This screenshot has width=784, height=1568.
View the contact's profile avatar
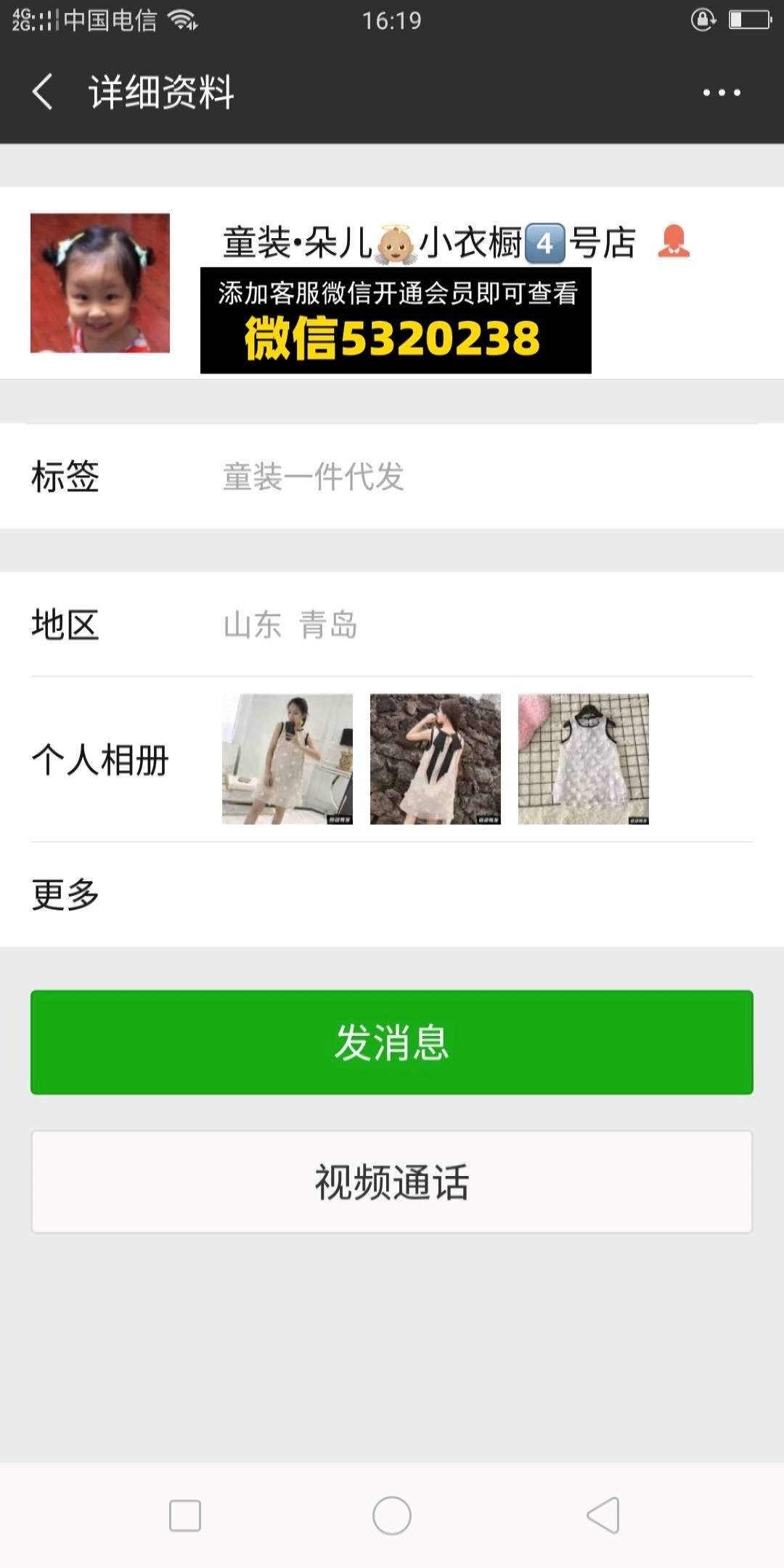point(100,283)
